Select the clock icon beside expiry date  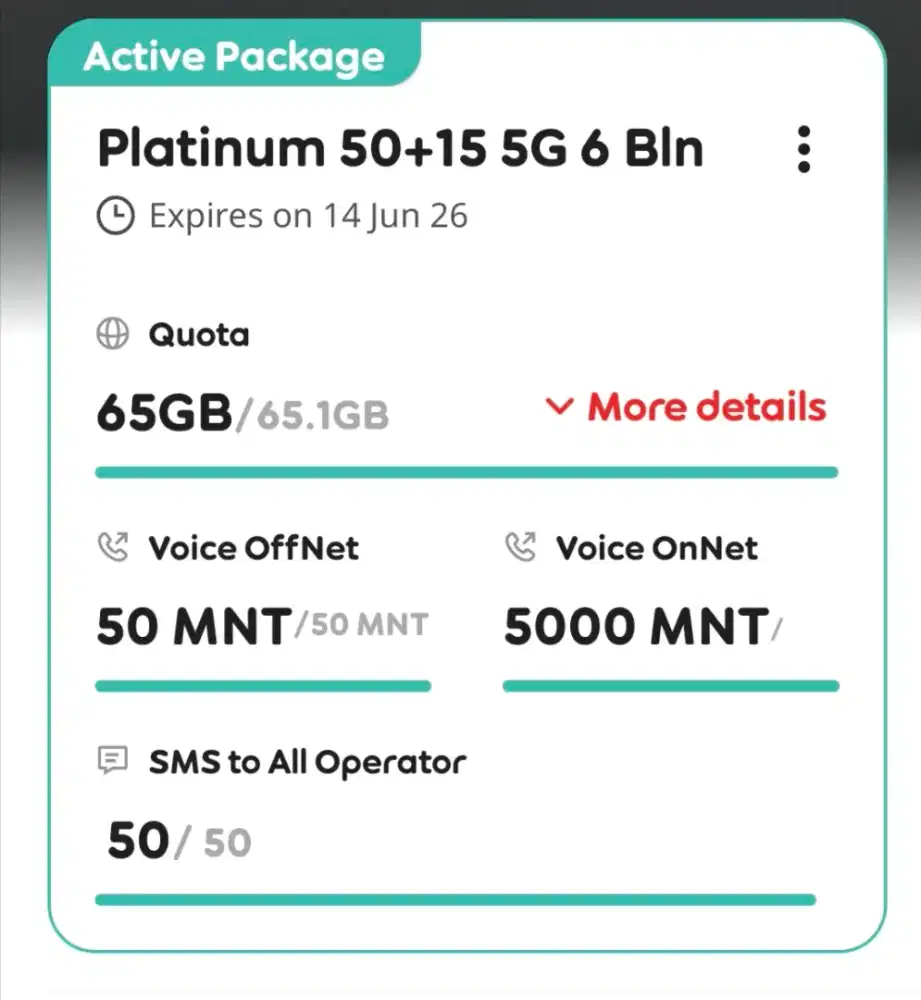tap(114, 214)
